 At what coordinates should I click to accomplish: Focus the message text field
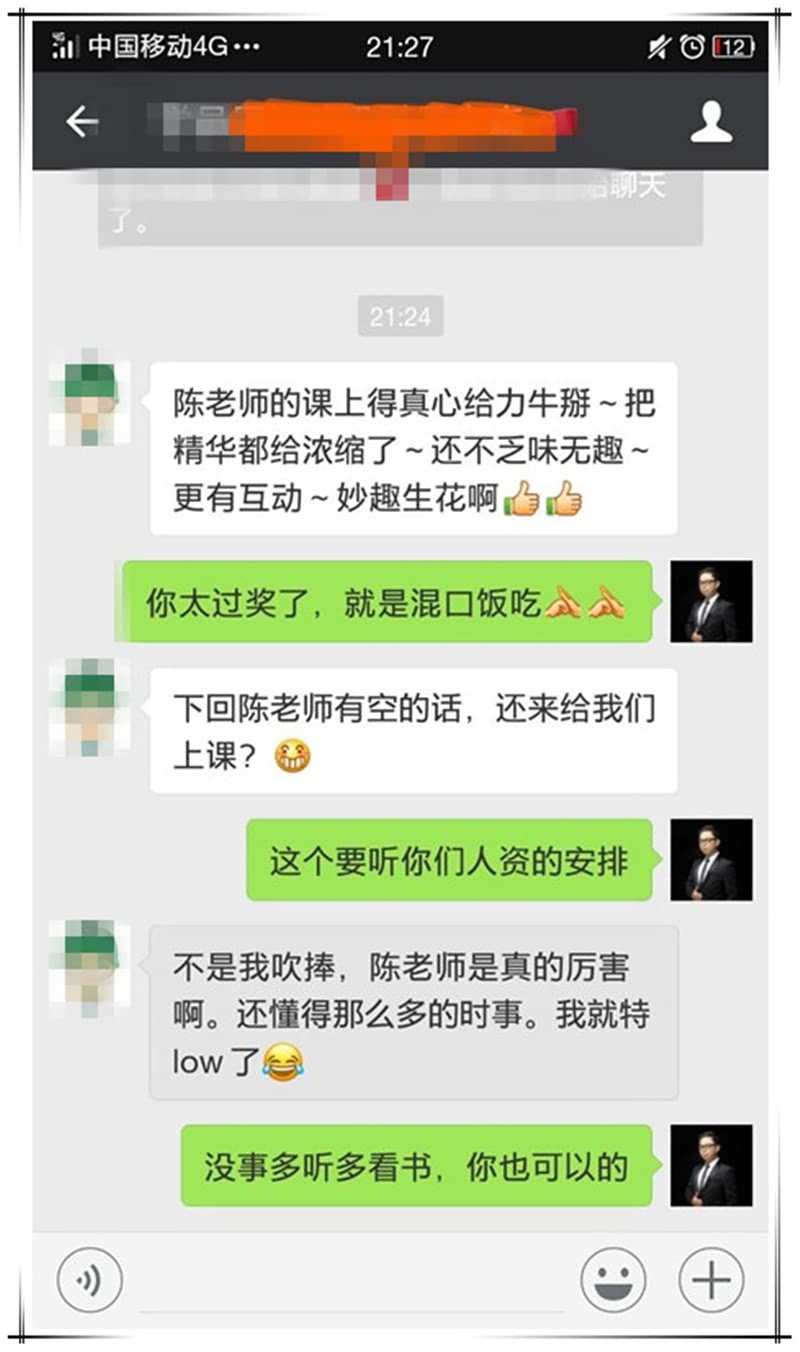click(x=350, y=1282)
